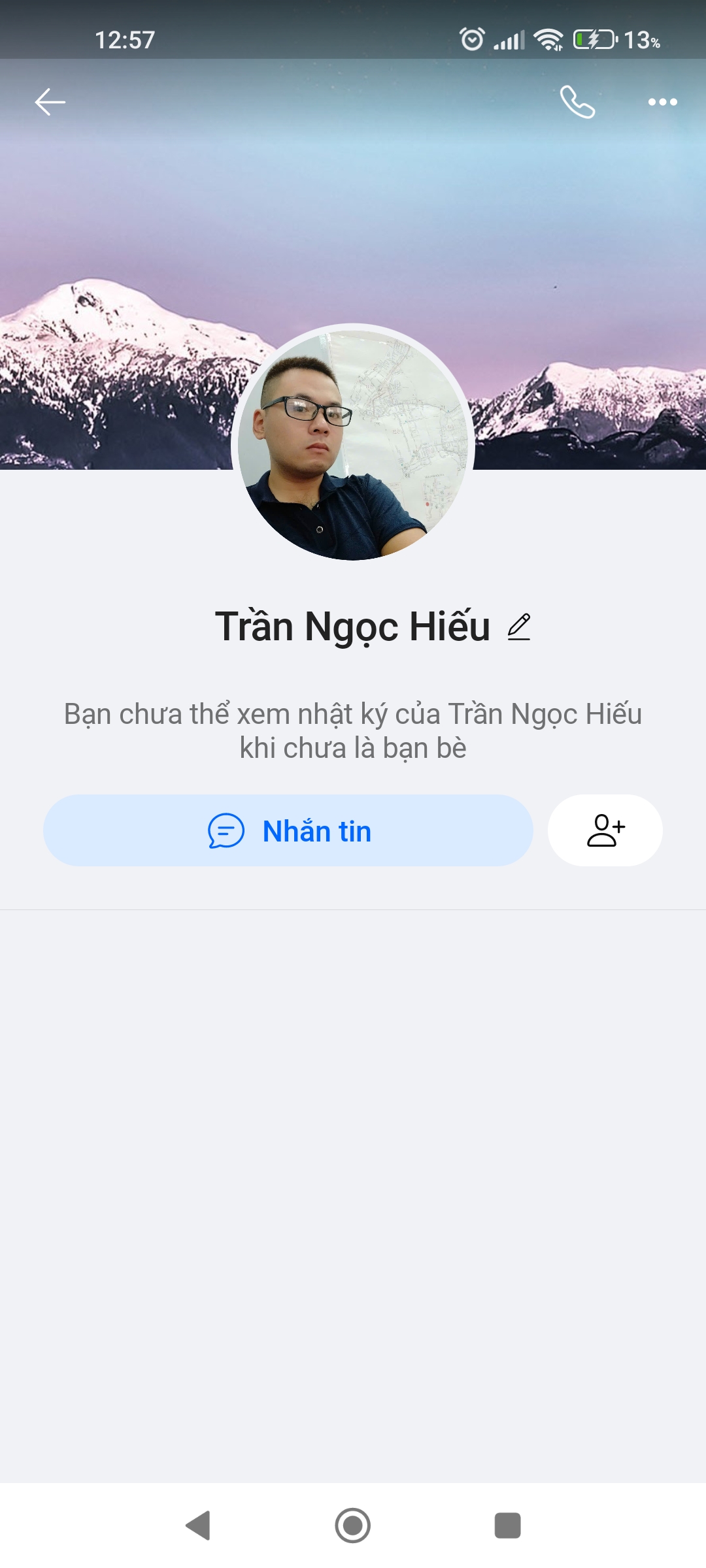
Task: Edit the contact name with the pencil icon
Action: (x=519, y=627)
